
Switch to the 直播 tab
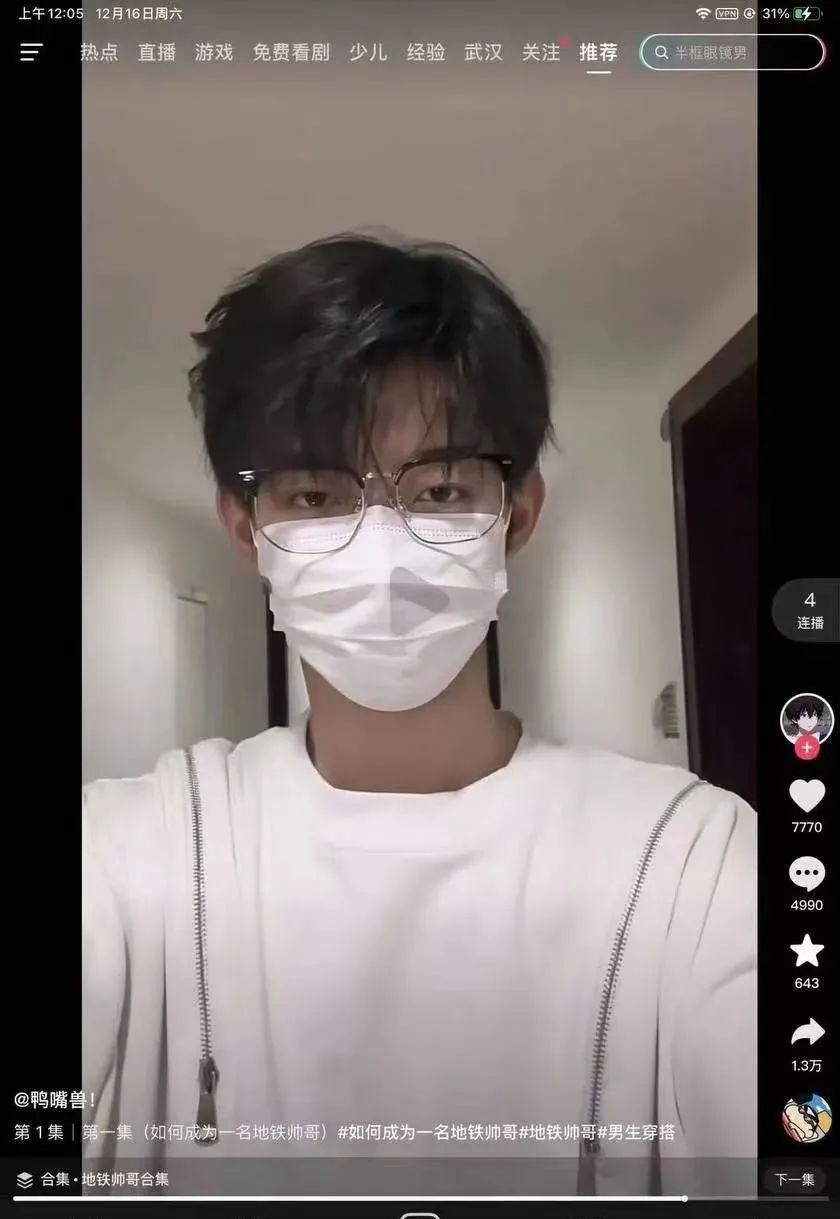pyautogui.click(x=156, y=52)
